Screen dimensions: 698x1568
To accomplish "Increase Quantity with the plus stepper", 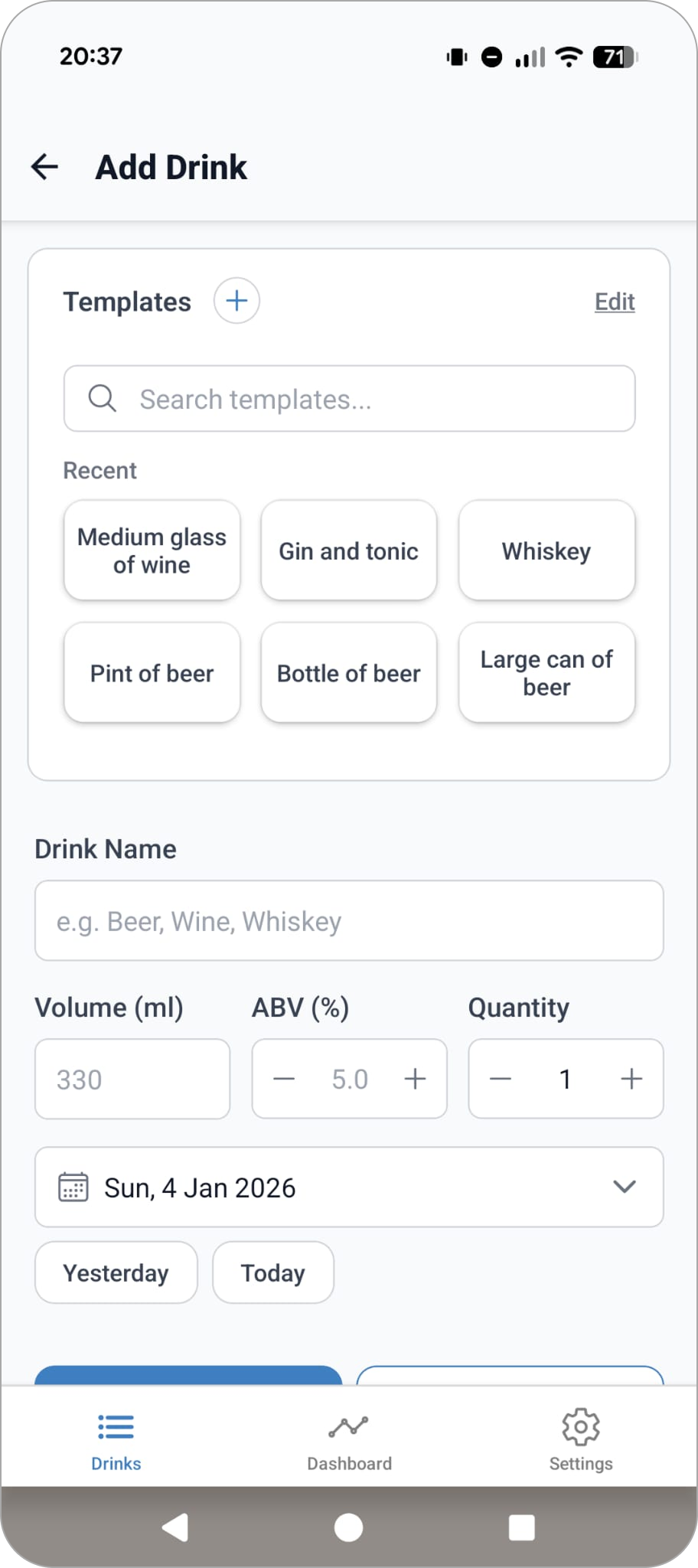I will (x=631, y=1079).
